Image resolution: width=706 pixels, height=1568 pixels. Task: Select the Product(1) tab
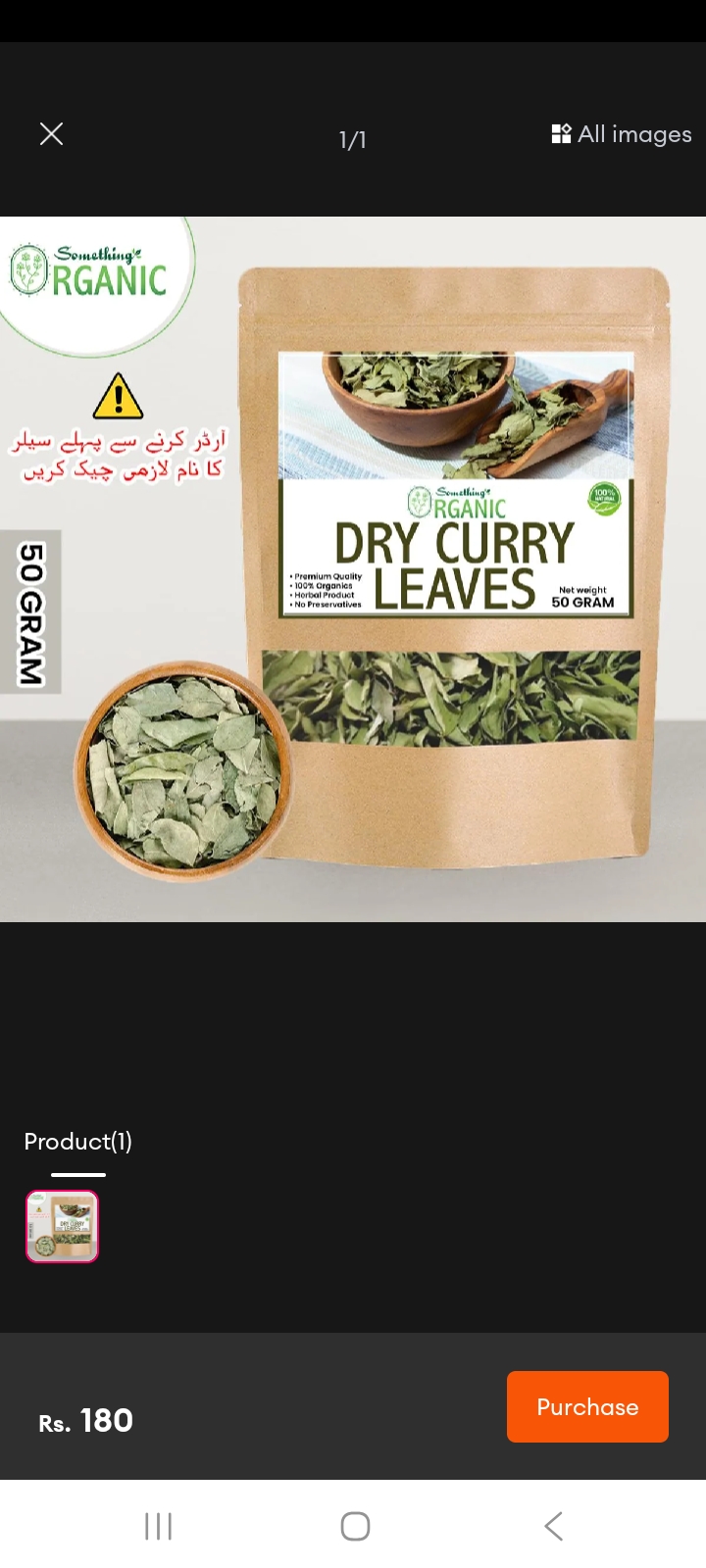(x=78, y=1142)
